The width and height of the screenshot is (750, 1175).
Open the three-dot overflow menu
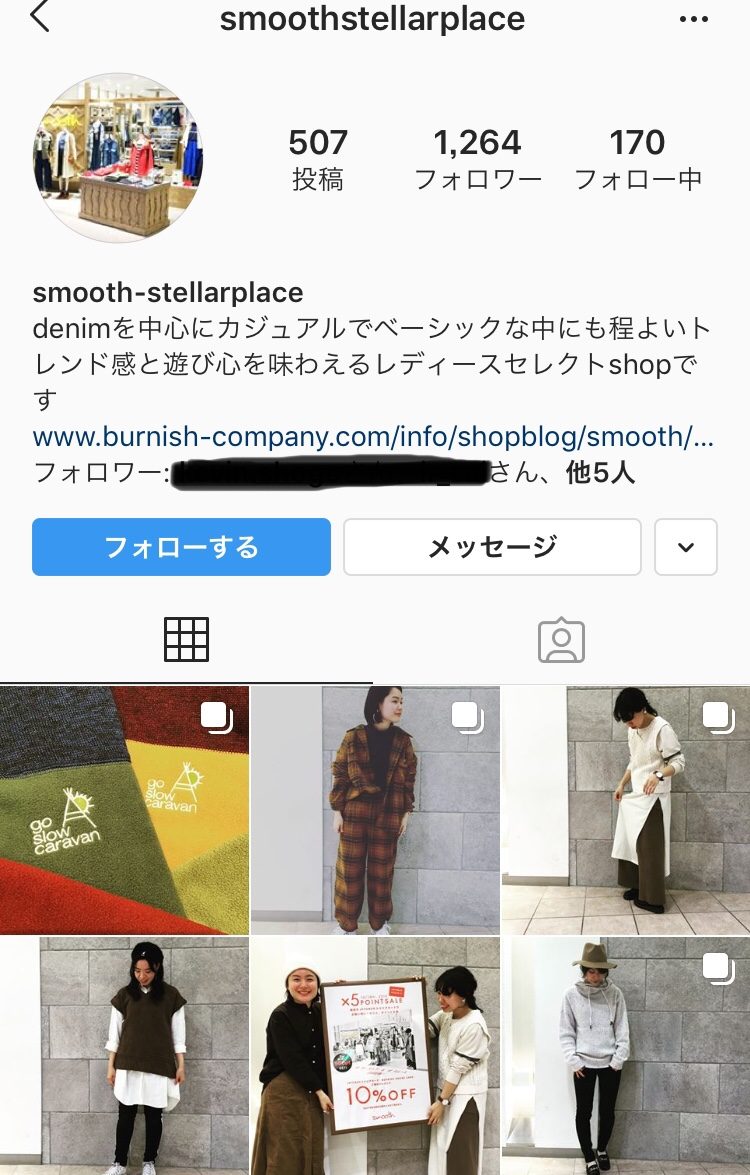click(x=693, y=19)
